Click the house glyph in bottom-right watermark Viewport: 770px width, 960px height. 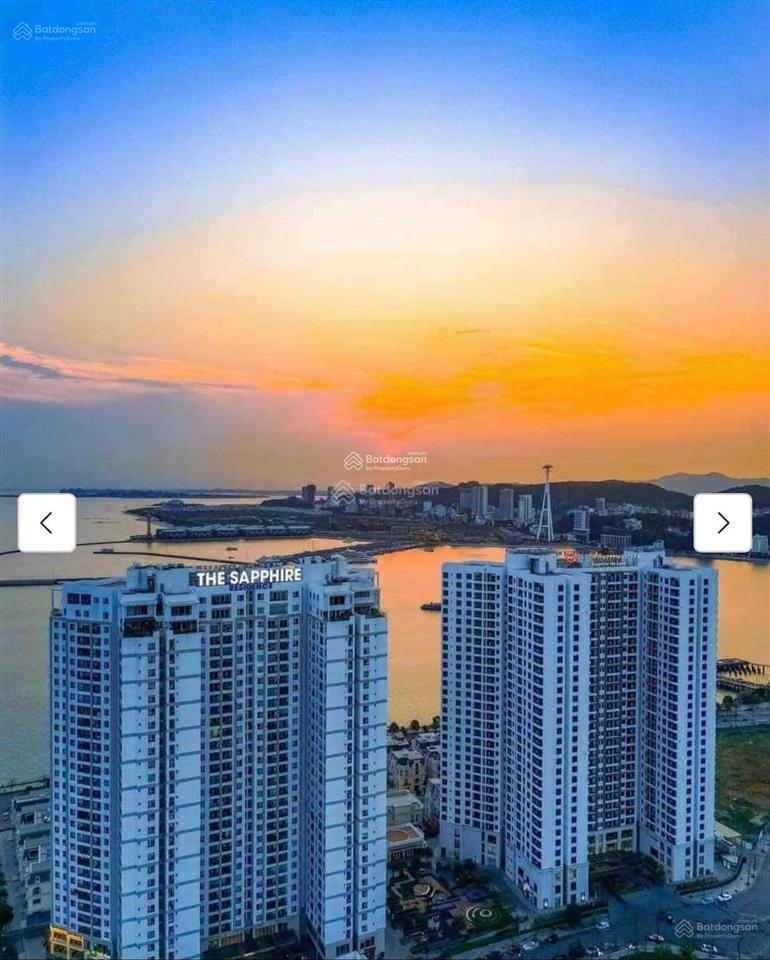(x=683, y=928)
